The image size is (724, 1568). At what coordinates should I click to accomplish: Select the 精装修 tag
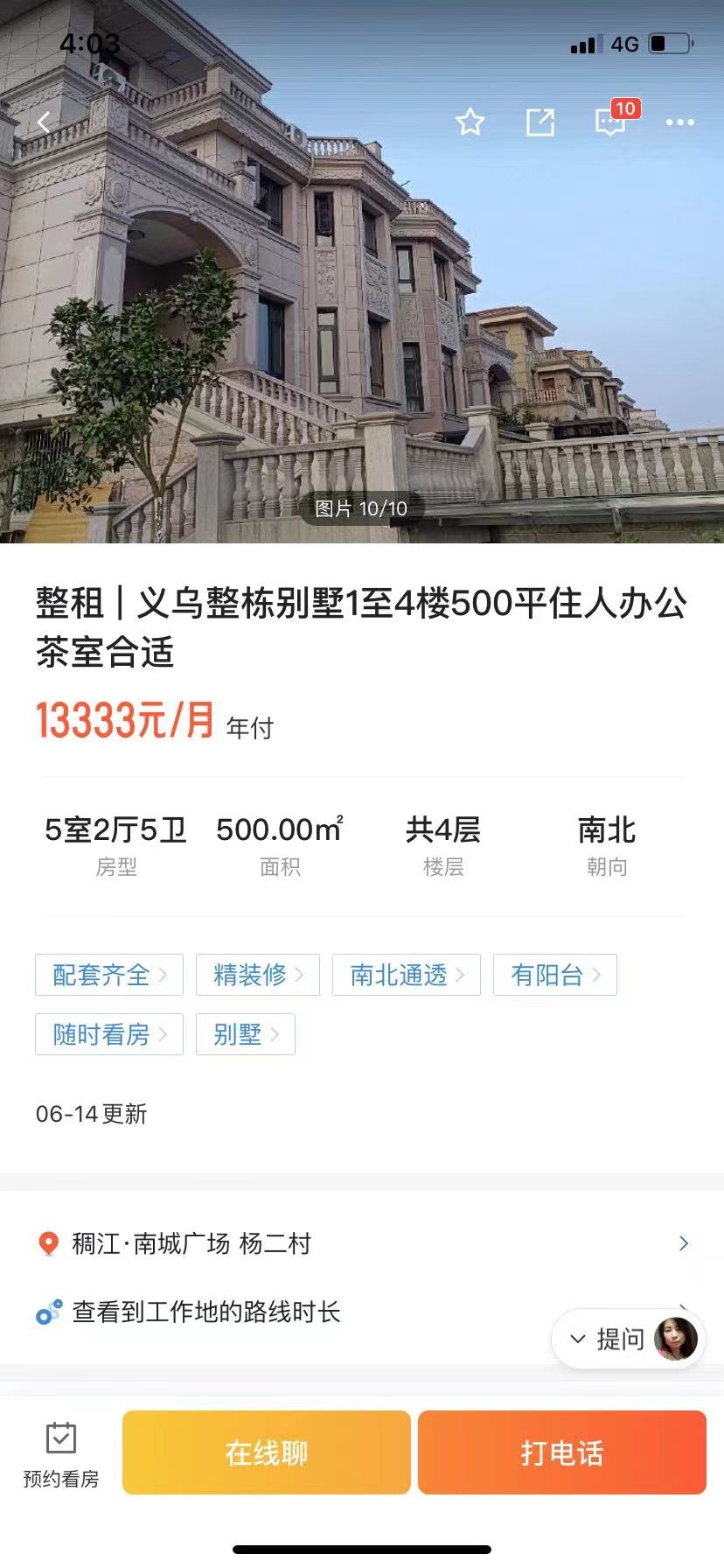pos(257,975)
